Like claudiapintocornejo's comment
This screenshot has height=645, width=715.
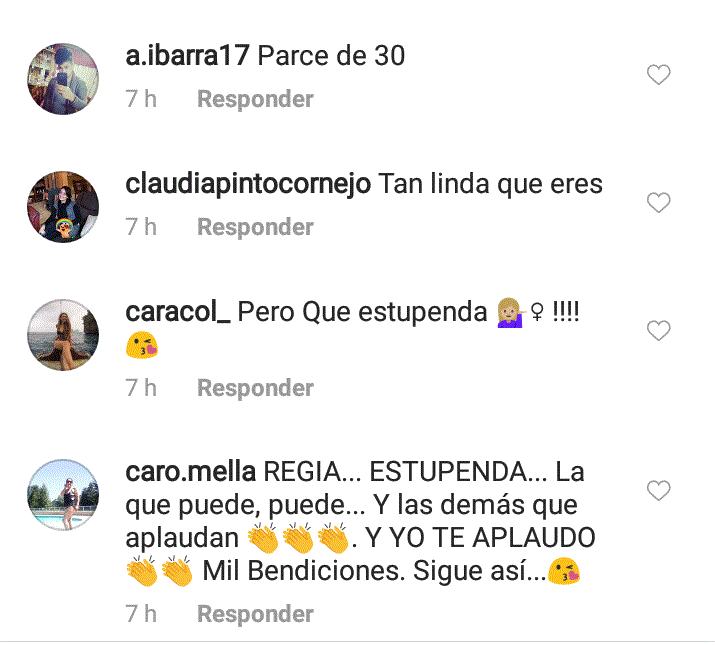point(658,203)
